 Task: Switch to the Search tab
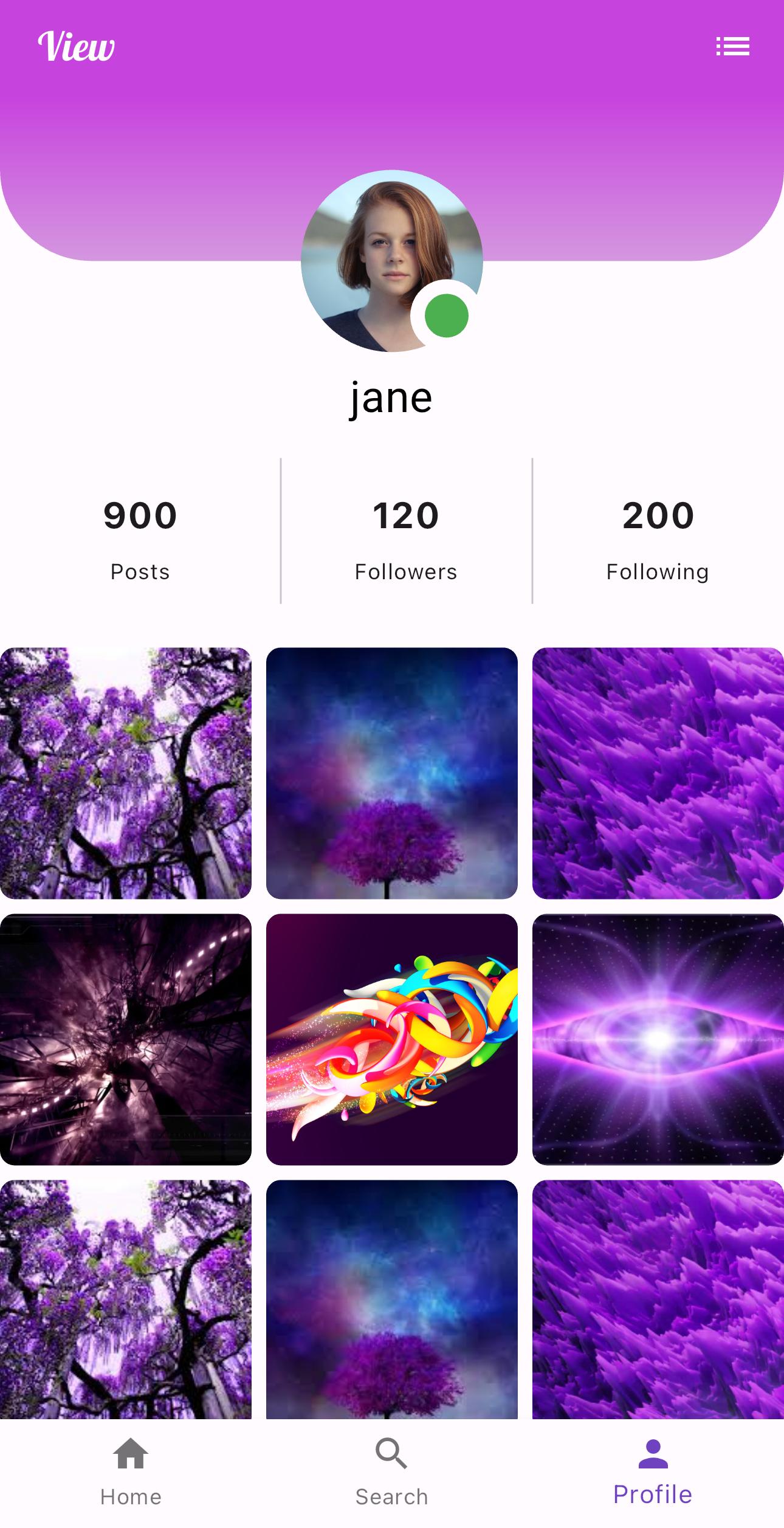click(x=392, y=1472)
